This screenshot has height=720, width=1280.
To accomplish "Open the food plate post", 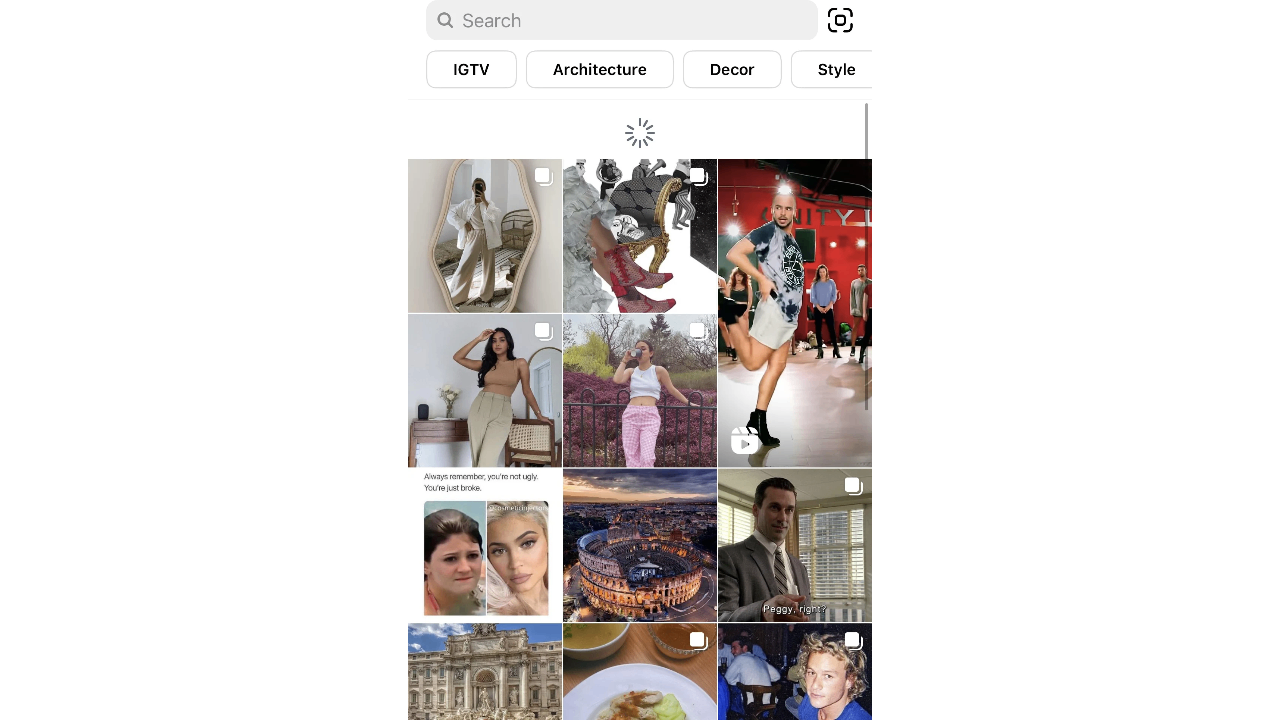I will click(639, 671).
